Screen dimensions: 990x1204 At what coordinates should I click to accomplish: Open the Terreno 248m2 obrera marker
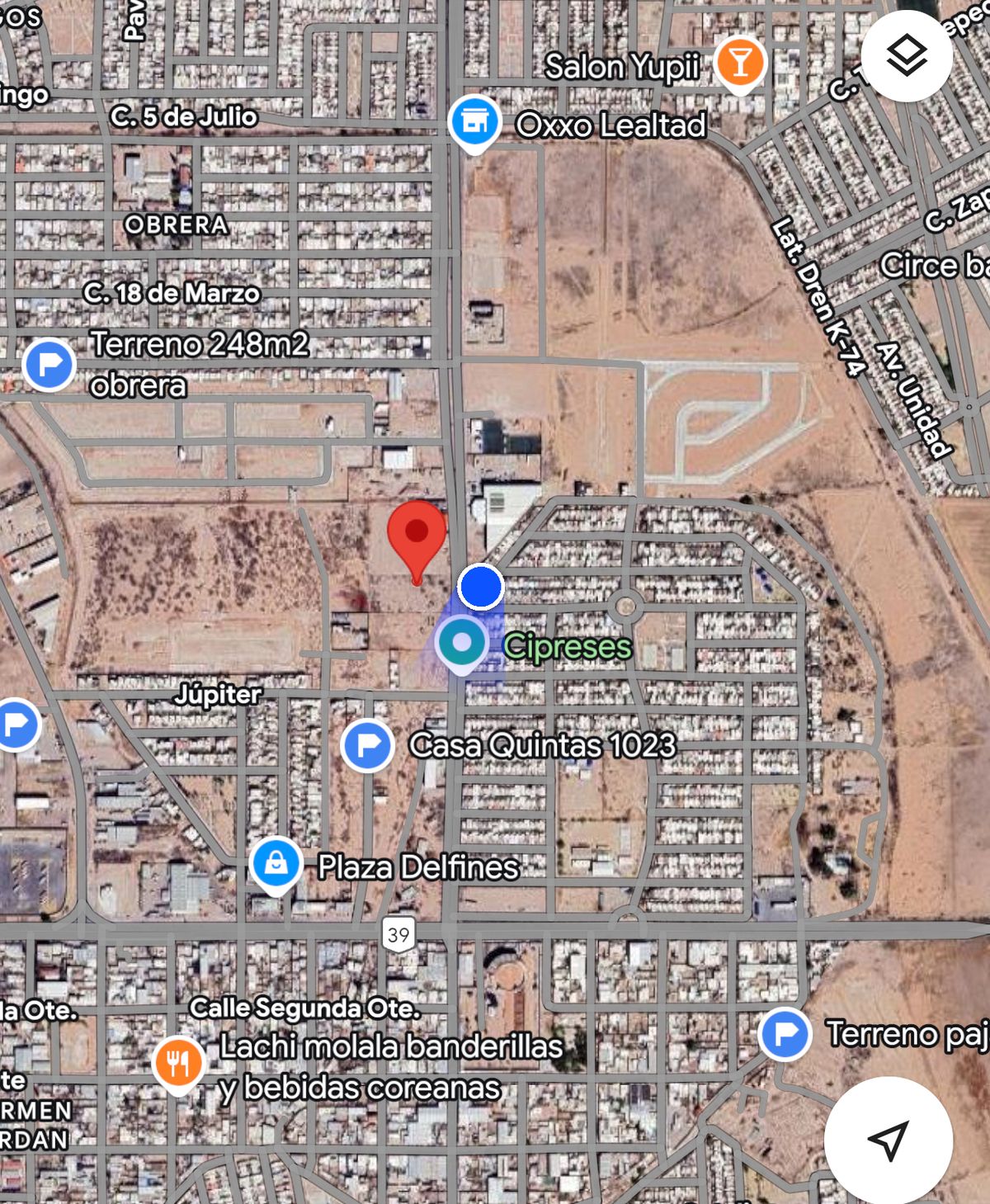[49, 364]
